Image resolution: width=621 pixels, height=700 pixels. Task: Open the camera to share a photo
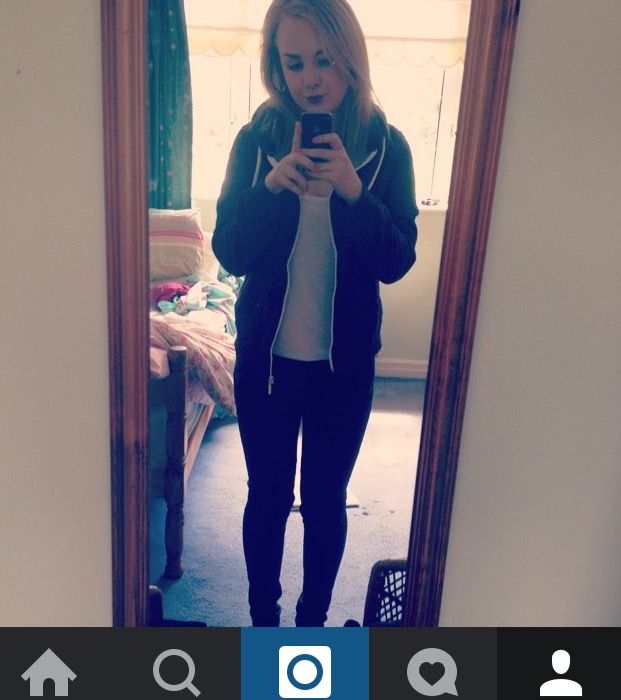point(305,670)
